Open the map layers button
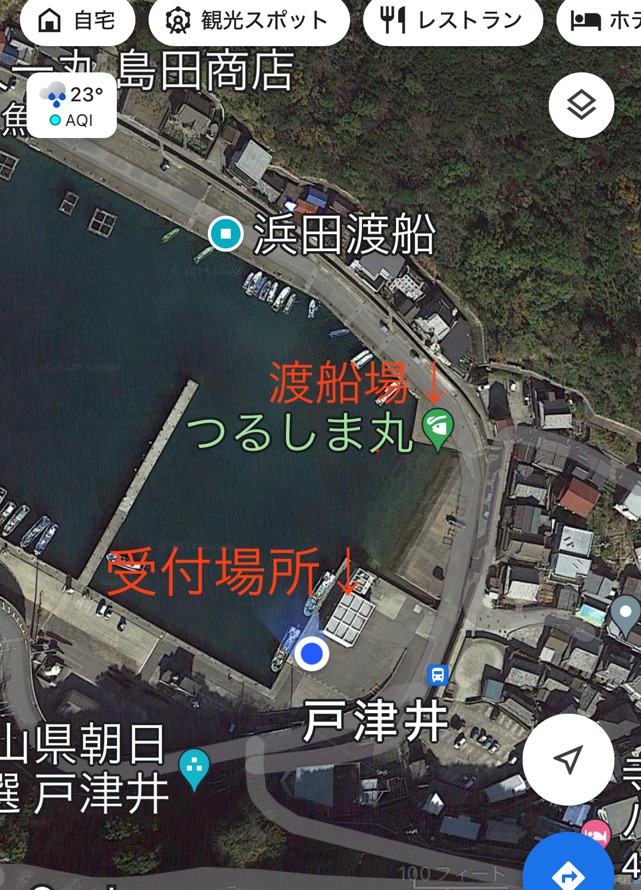The width and height of the screenshot is (641, 890). 581,106
